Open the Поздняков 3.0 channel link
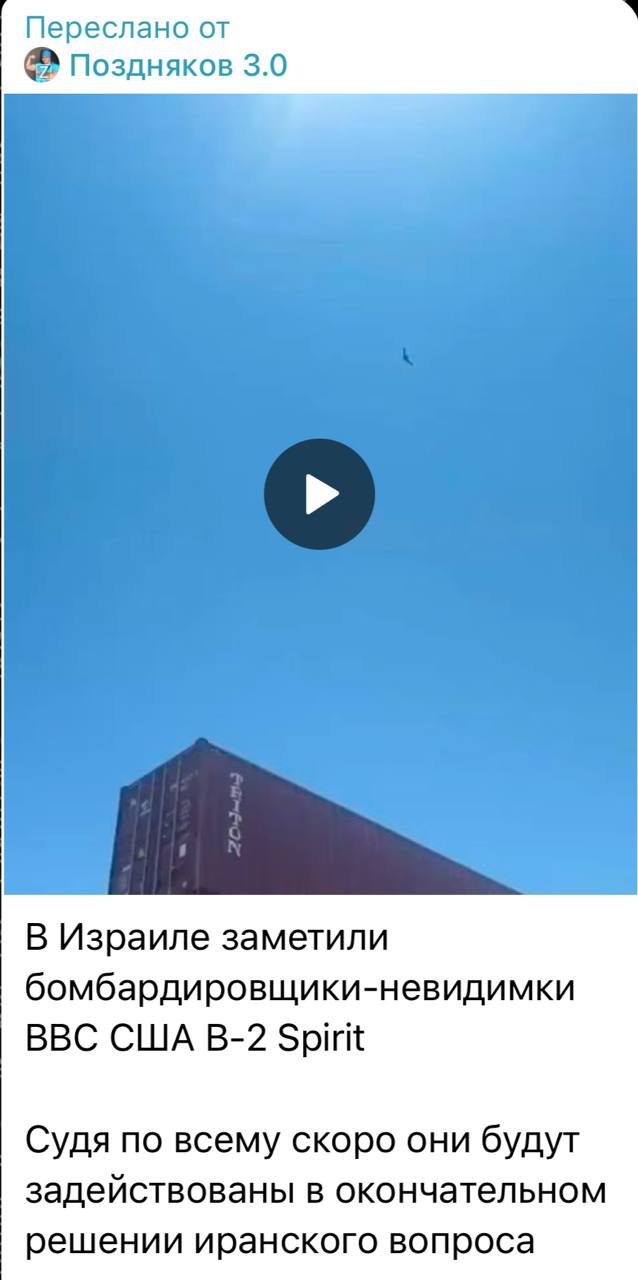 (178, 66)
